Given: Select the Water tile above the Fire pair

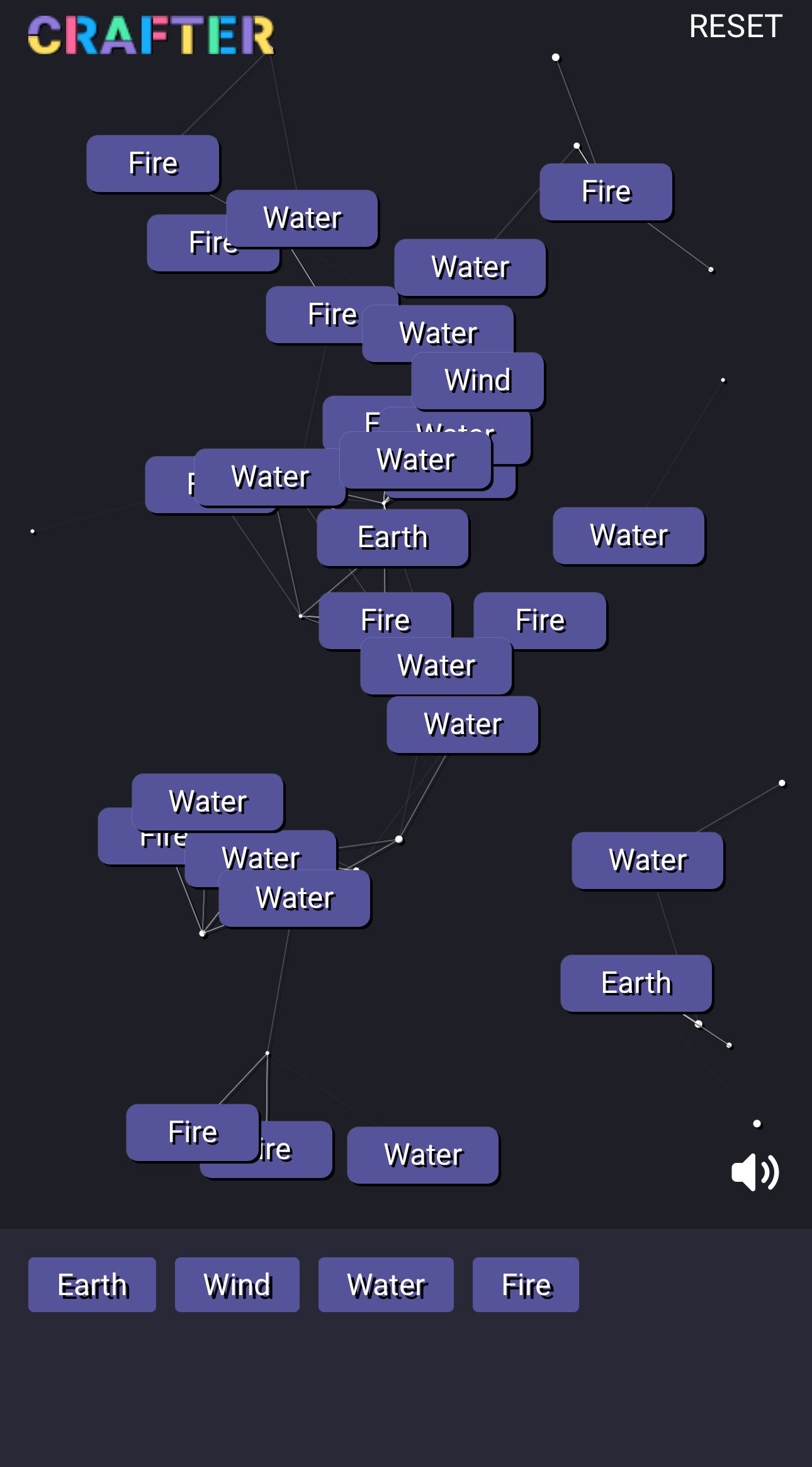Looking at the screenshot, I should coord(415,460).
